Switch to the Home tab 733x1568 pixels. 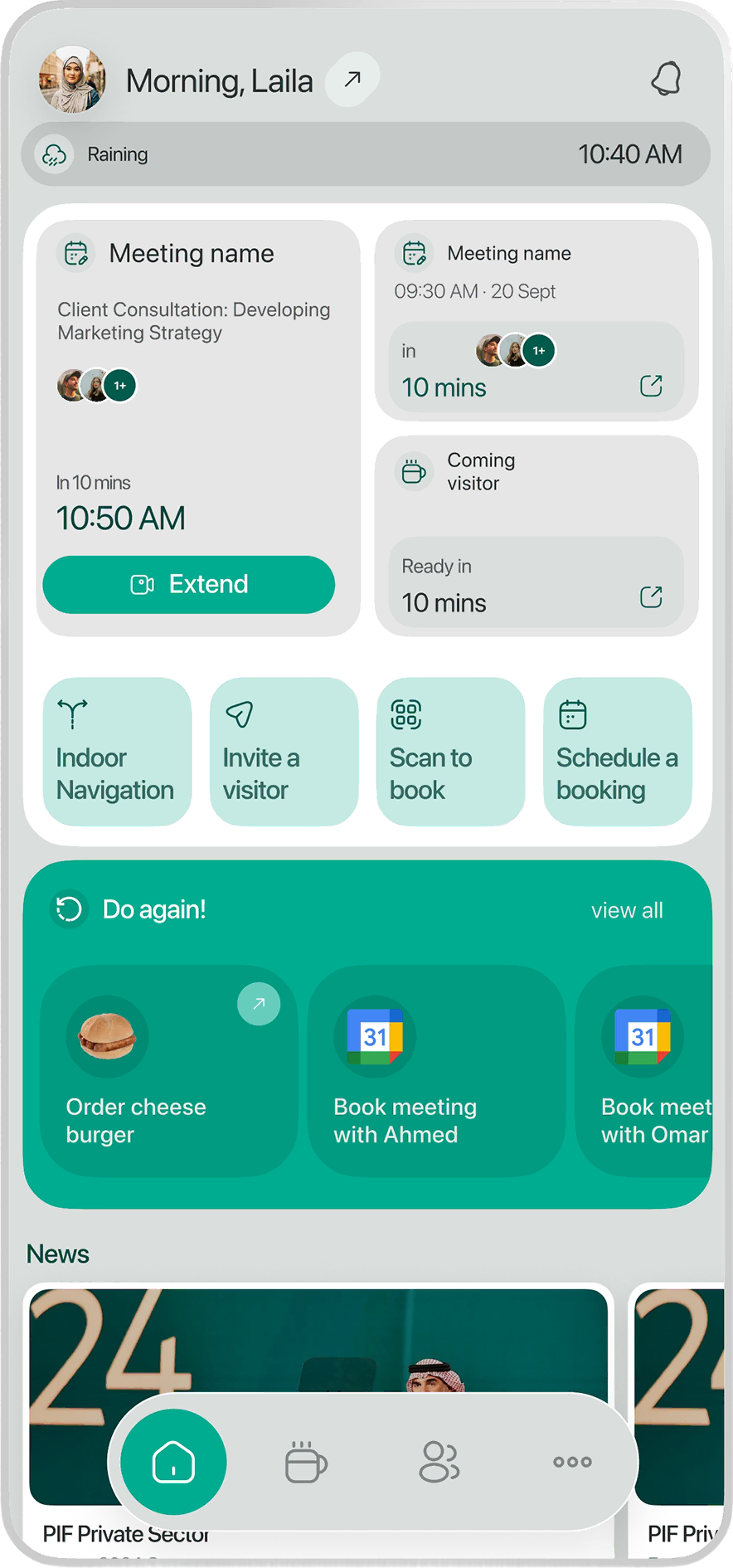[173, 1462]
